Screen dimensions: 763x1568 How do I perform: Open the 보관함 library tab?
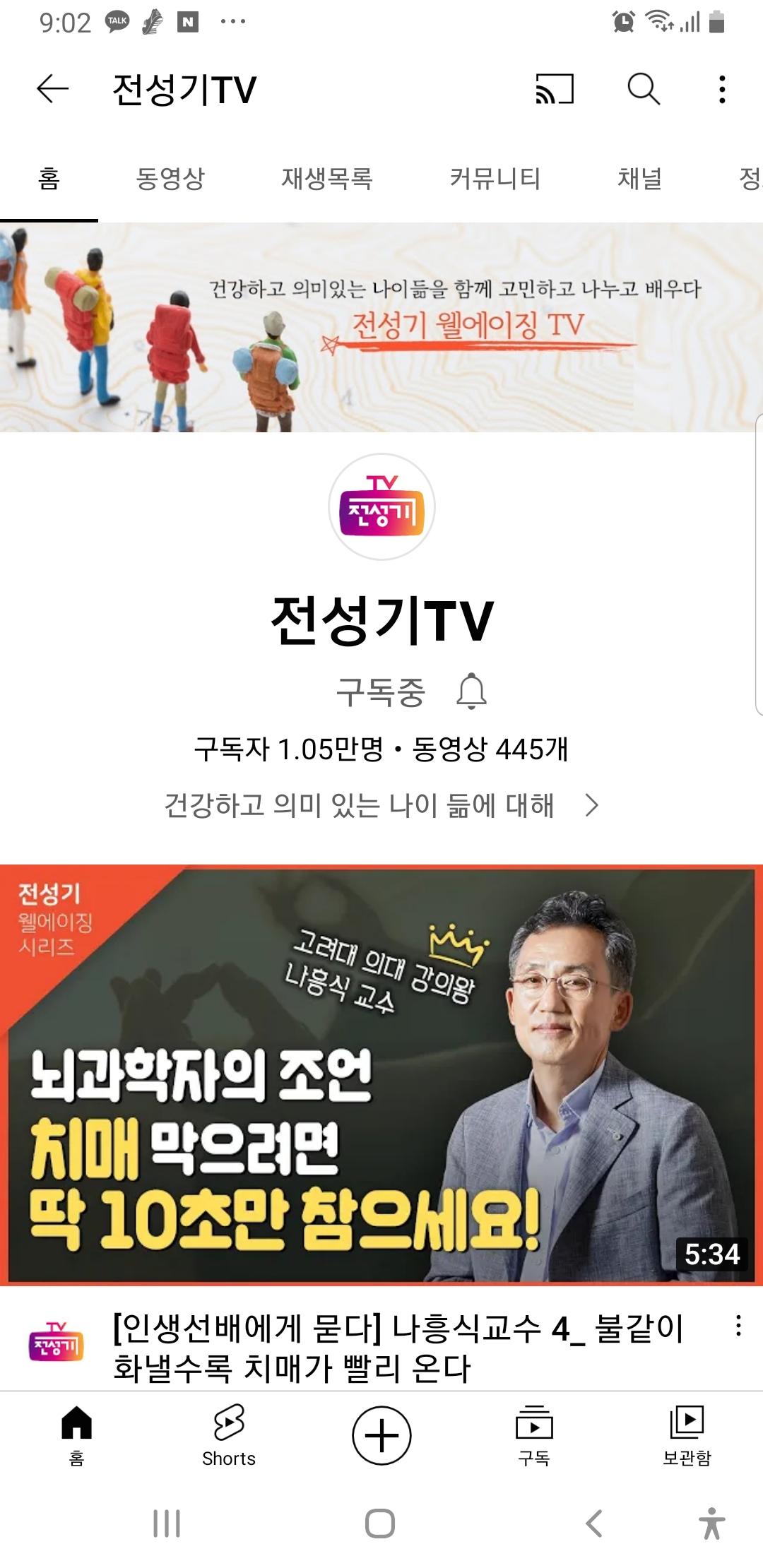687,1435
